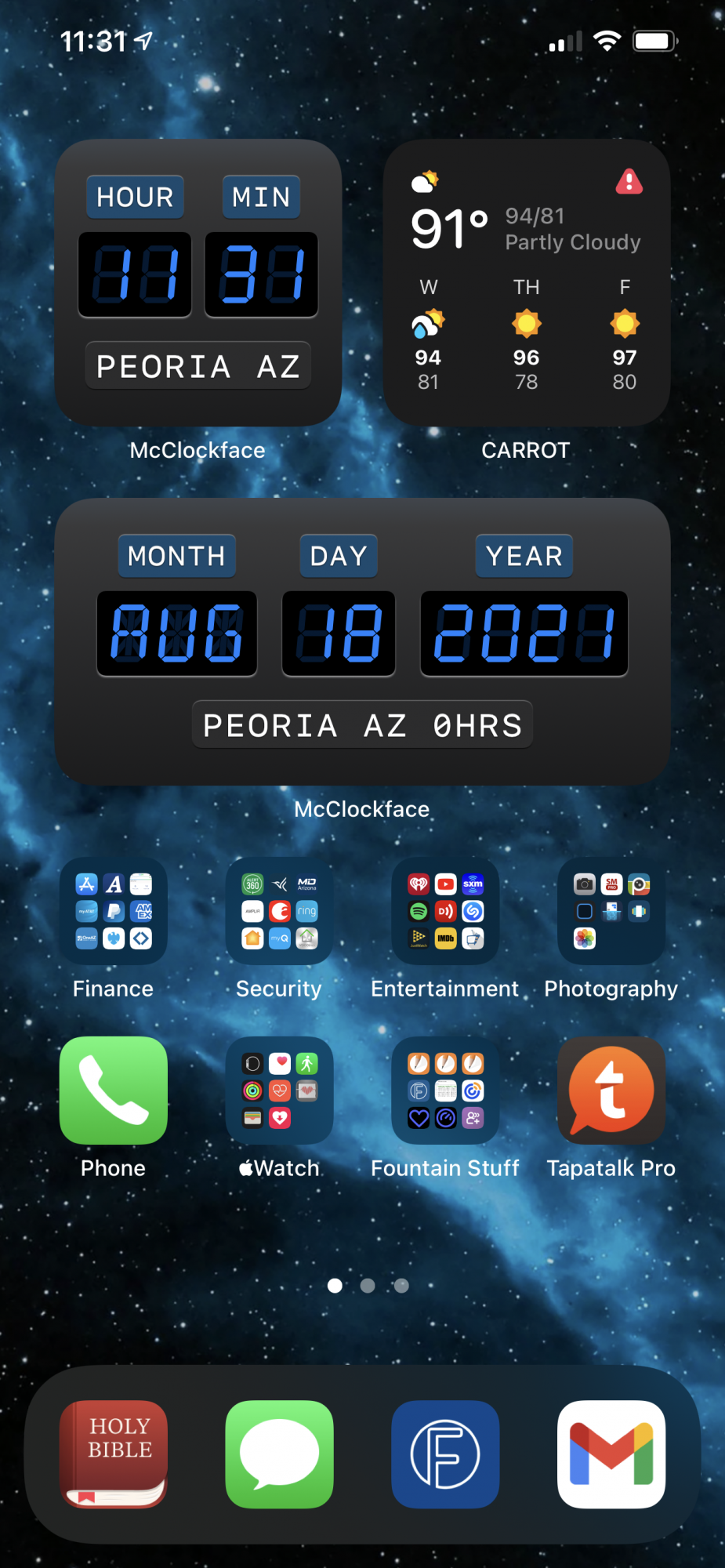Screen dimensions: 725x1568
Task: Open the Photography folder
Action: 611,911
